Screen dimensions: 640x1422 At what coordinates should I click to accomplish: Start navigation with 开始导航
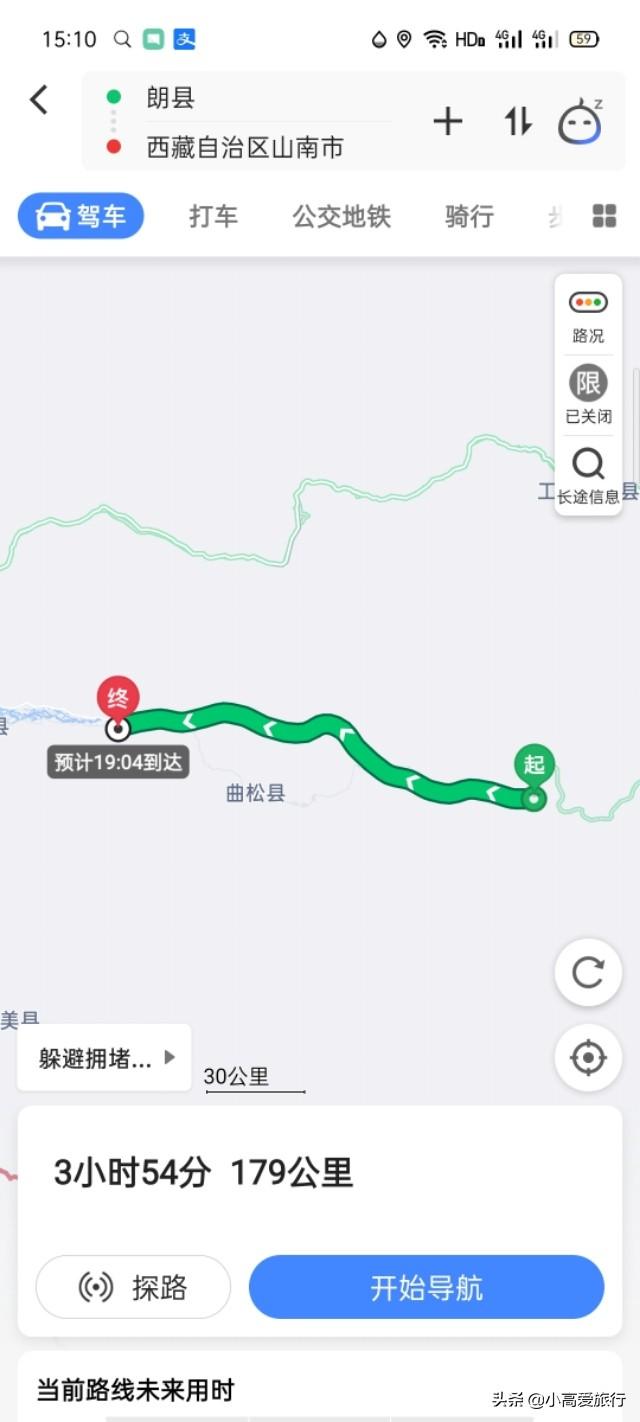[x=426, y=1287]
